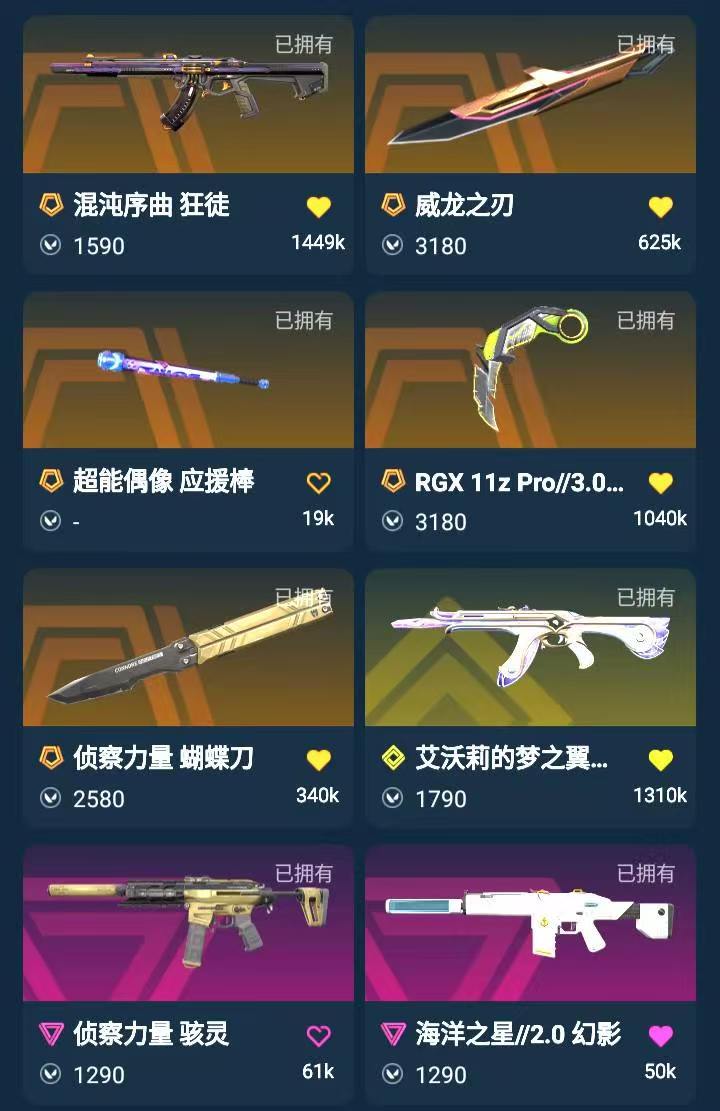The height and width of the screenshot is (1111, 720).
Task: Open the 侦察力量 骇灵 skin card
Action: click(x=188, y=924)
